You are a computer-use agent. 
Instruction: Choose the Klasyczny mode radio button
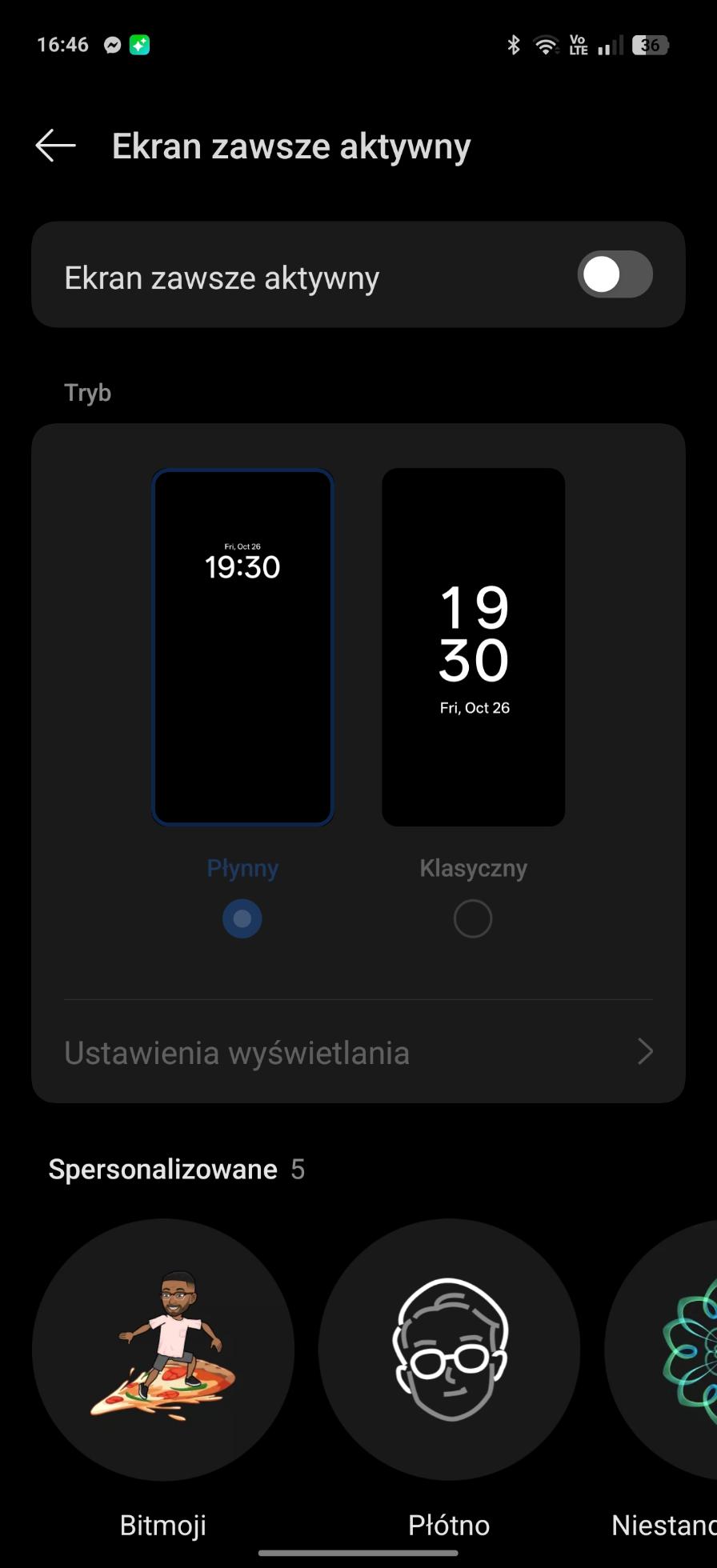pyautogui.click(x=473, y=918)
